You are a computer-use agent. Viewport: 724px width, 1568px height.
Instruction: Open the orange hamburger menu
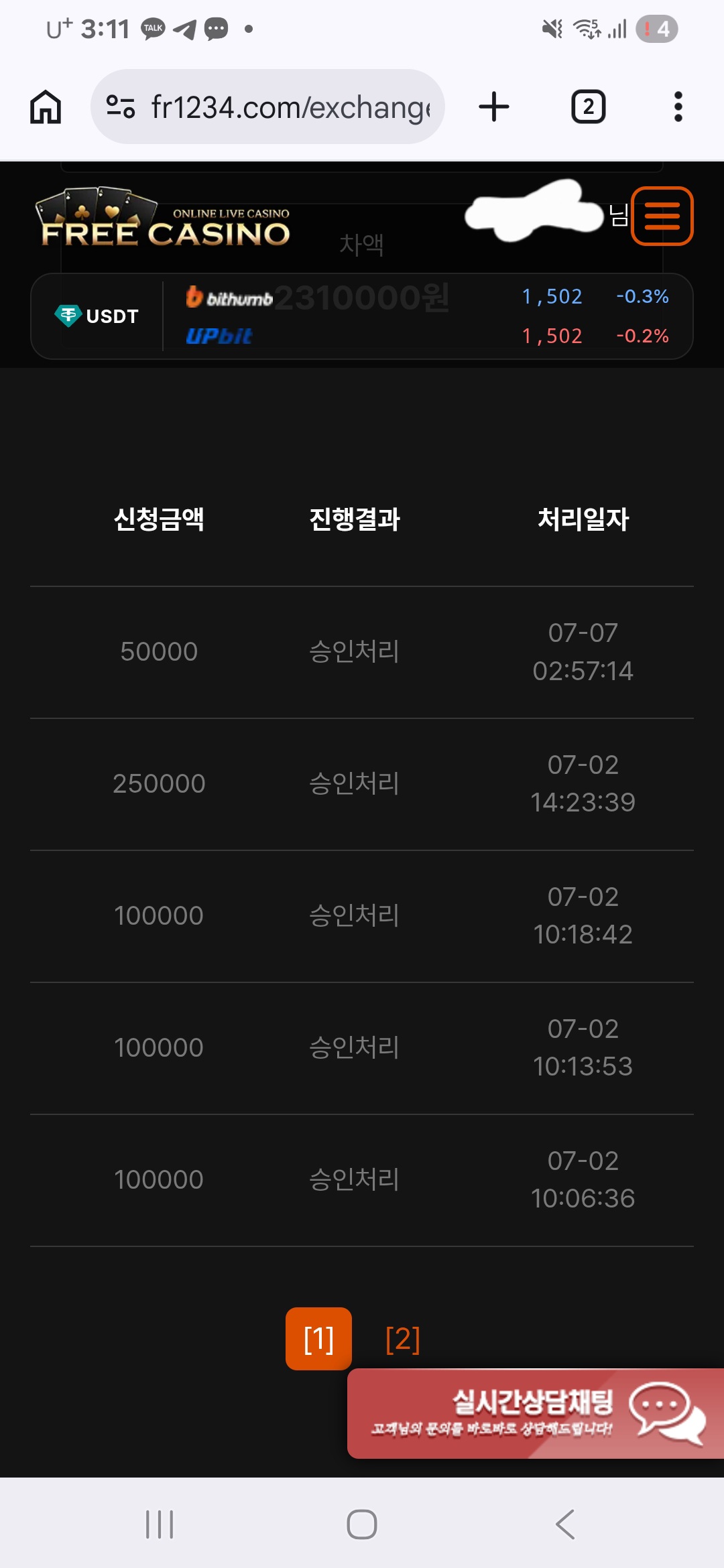[x=662, y=216]
